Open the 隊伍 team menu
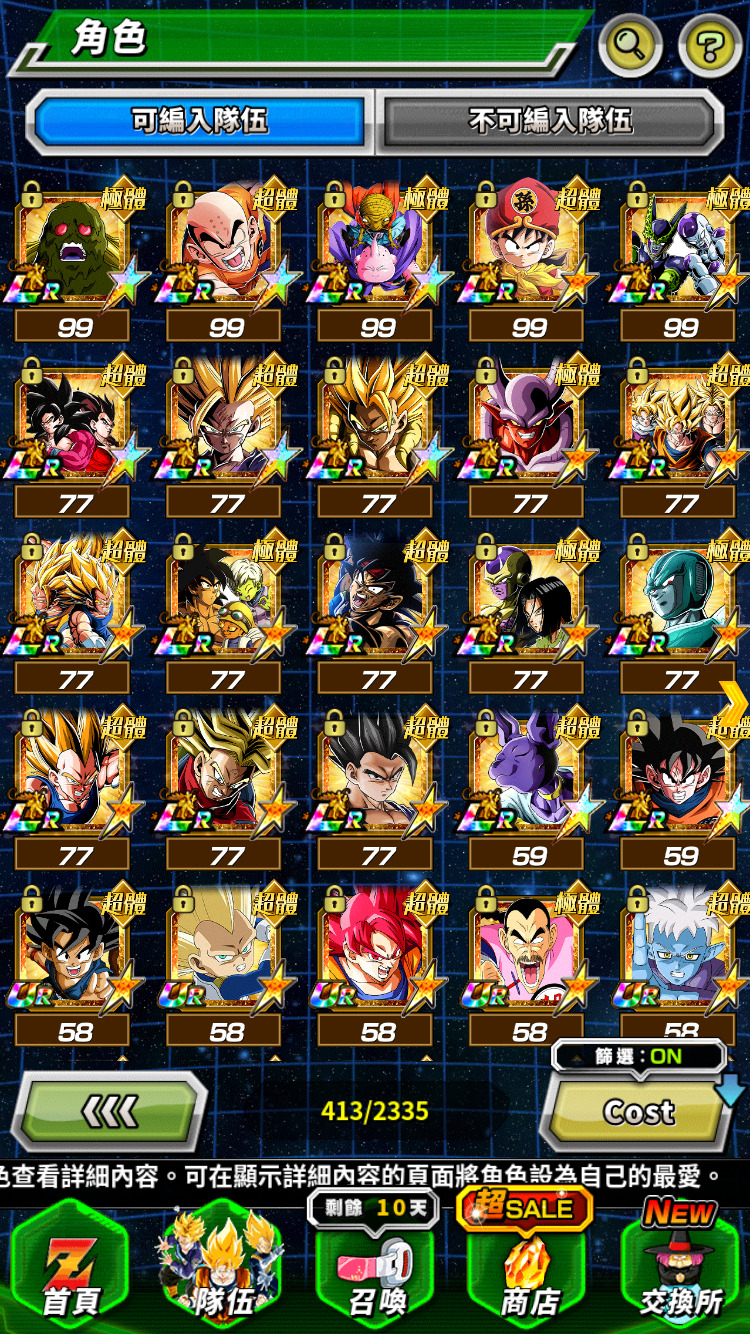The image size is (750, 1334). coord(222,1270)
